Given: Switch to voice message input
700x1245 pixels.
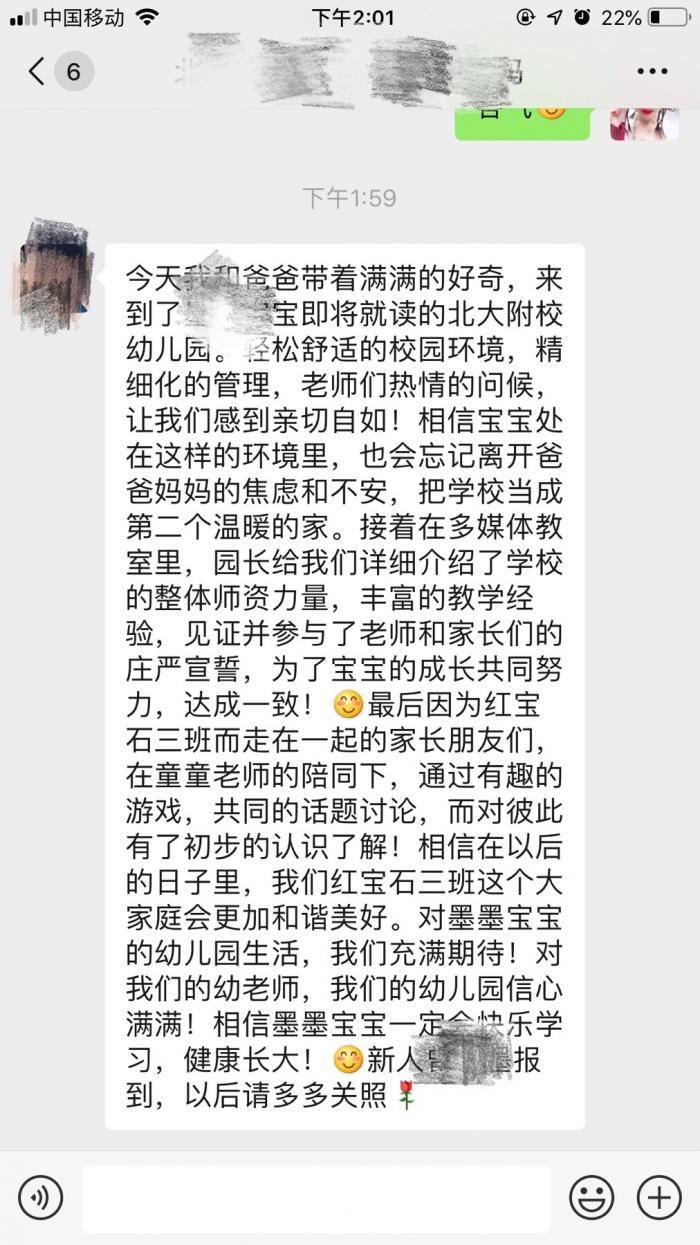Looking at the screenshot, I should 40,1197.
